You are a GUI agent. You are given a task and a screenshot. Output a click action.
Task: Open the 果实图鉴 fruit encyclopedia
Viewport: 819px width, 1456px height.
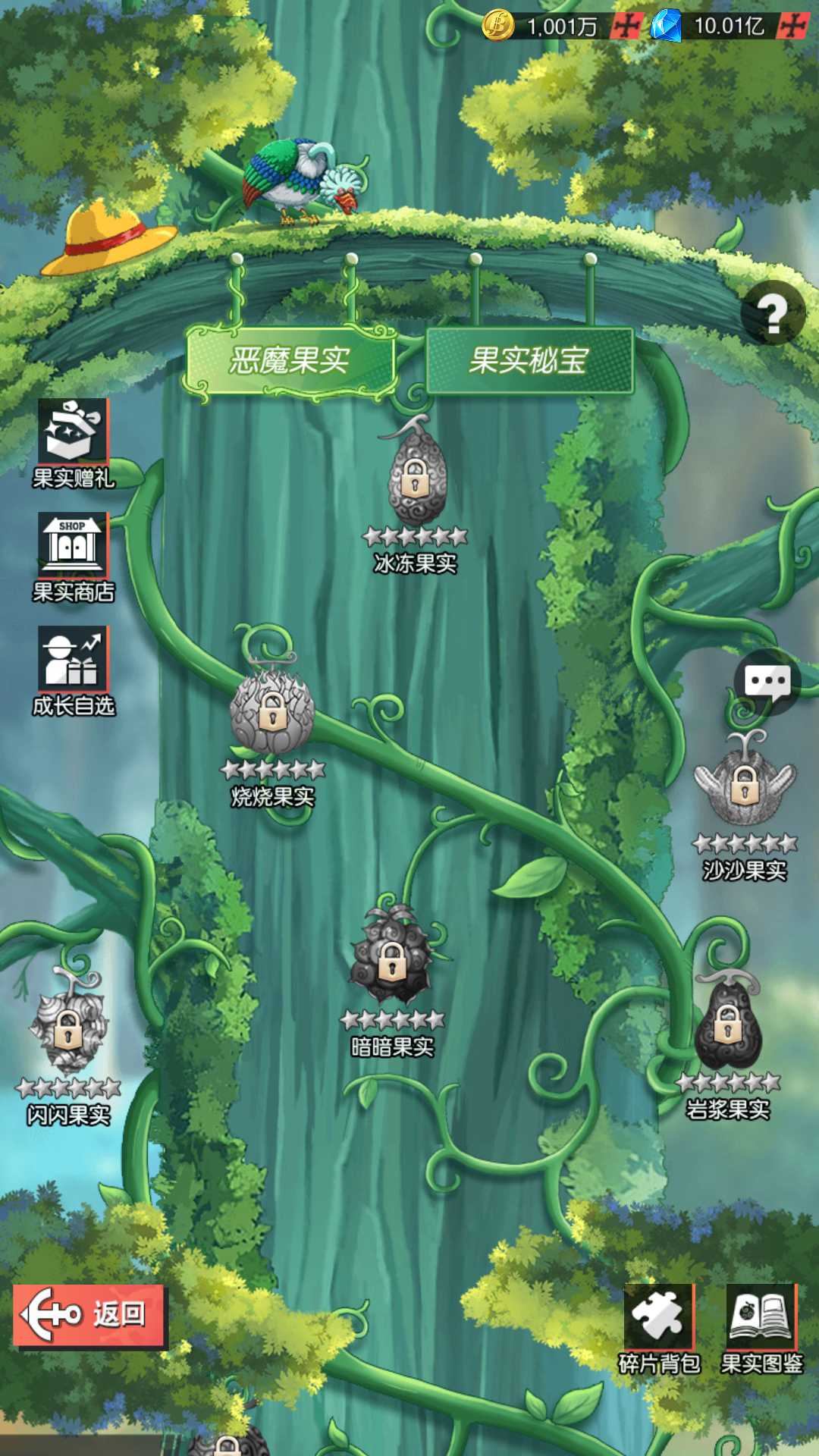(761, 1319)
